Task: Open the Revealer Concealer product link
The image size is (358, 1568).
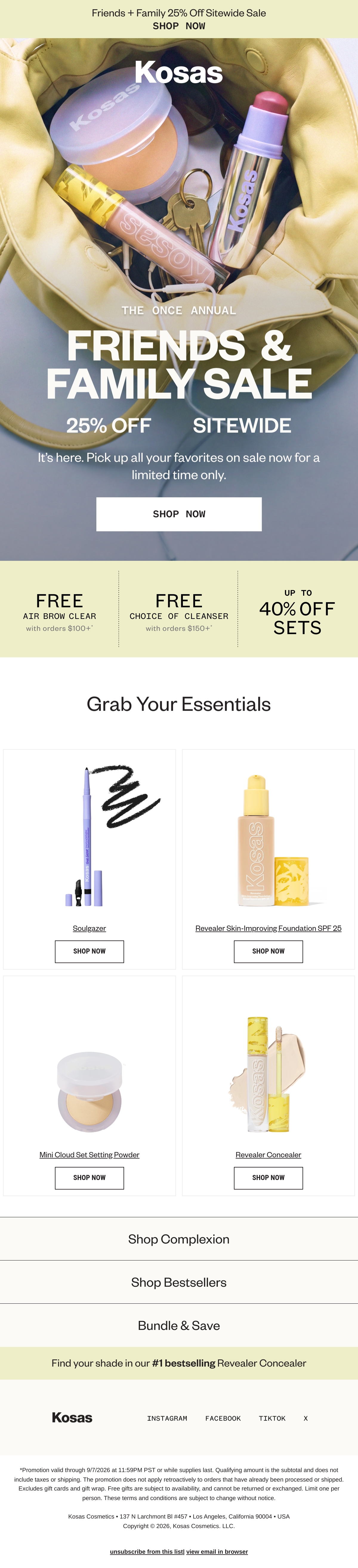Action: click(x=268, y=1155)
